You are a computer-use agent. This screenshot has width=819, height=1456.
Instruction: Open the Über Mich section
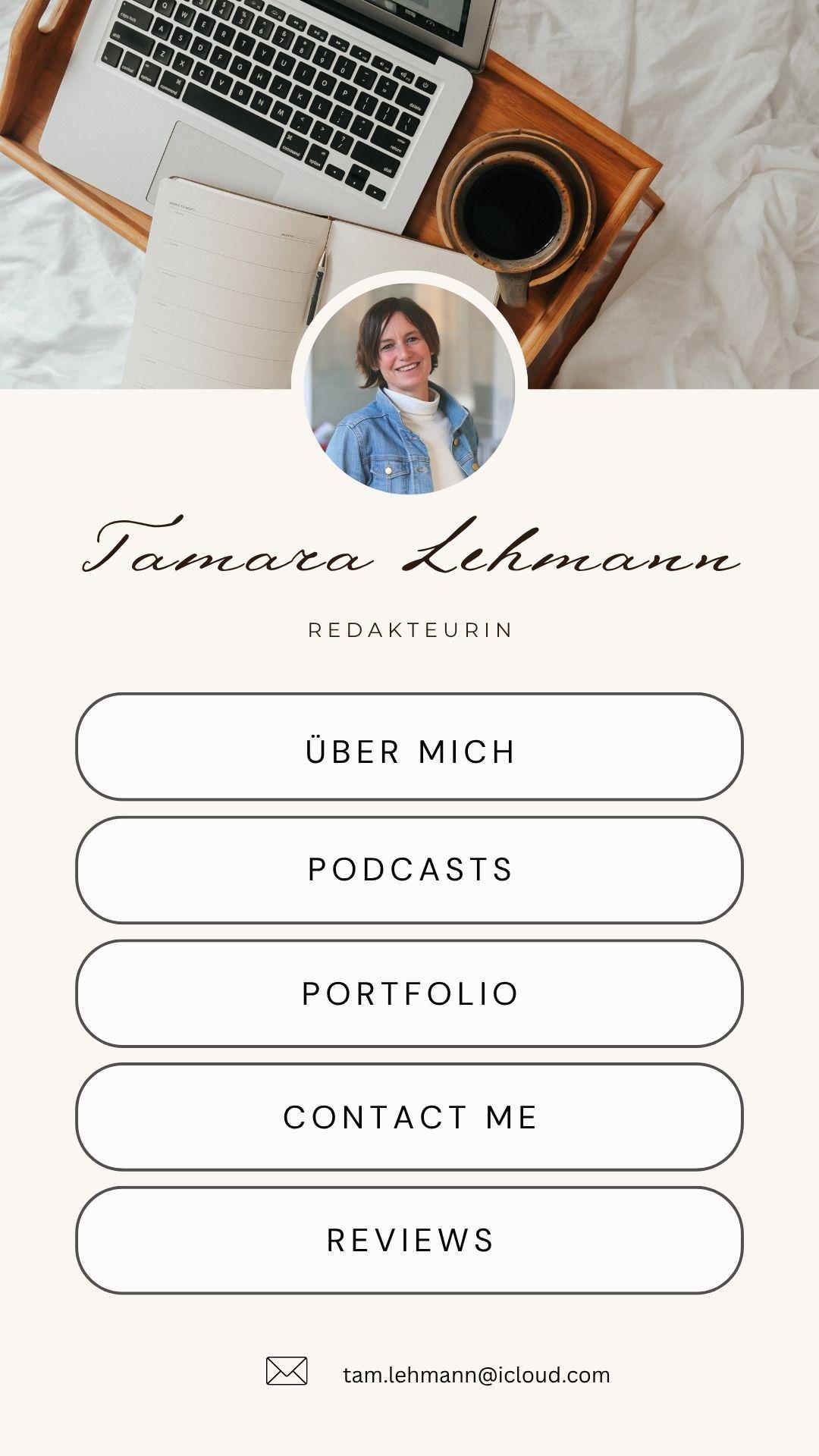tap(409, 747)
